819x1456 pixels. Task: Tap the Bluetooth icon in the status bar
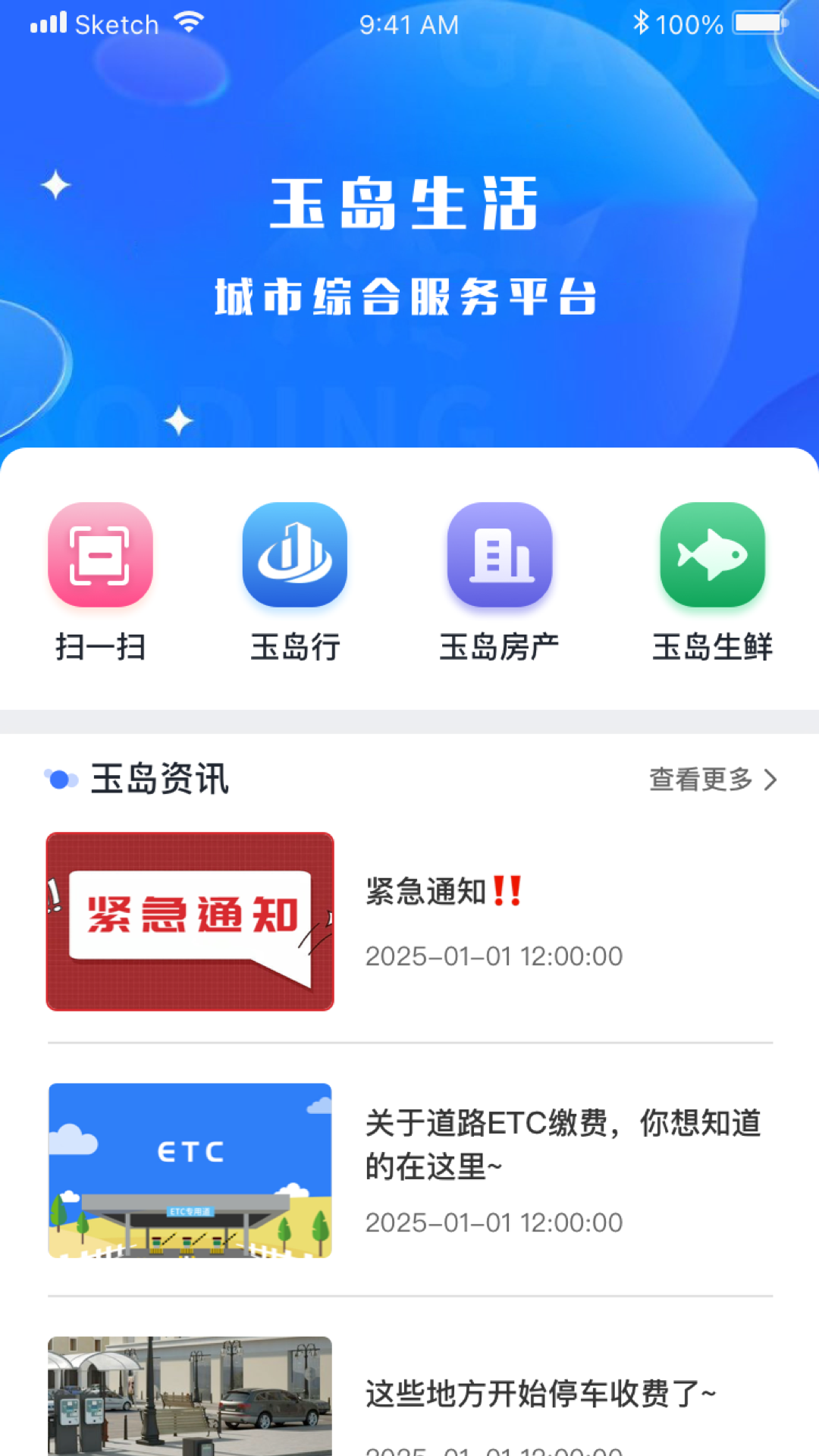tap(641, 22)
